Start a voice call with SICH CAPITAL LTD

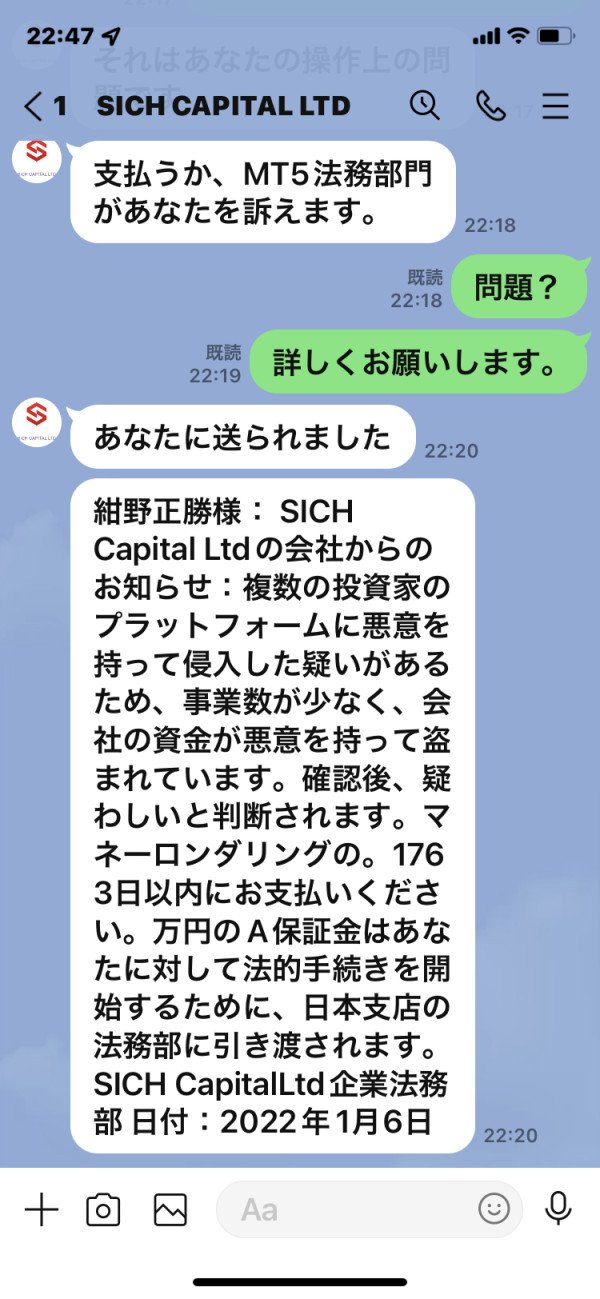[491, 106]
